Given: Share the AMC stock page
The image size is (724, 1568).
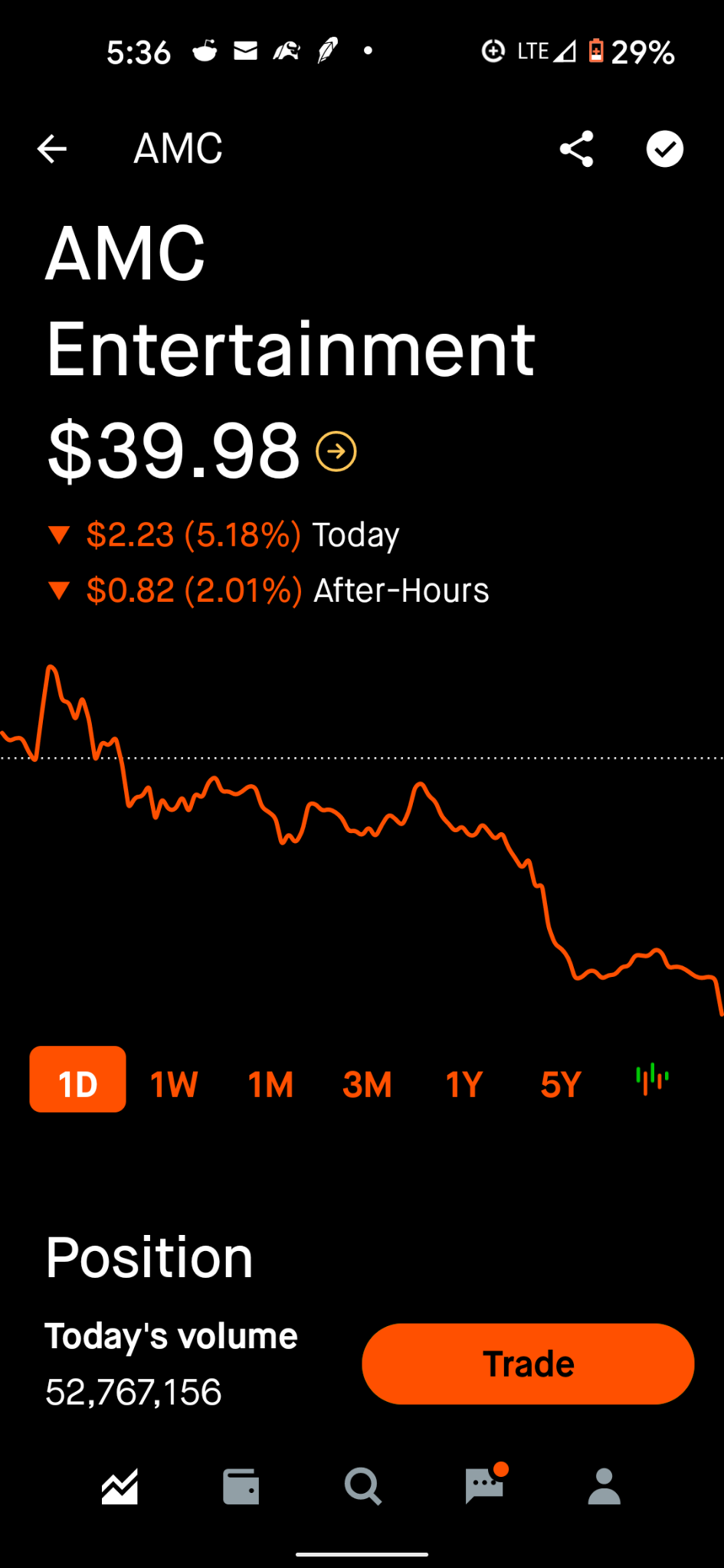Looking at the screenshot, I should pyautogui.click(x=577, y=149).
